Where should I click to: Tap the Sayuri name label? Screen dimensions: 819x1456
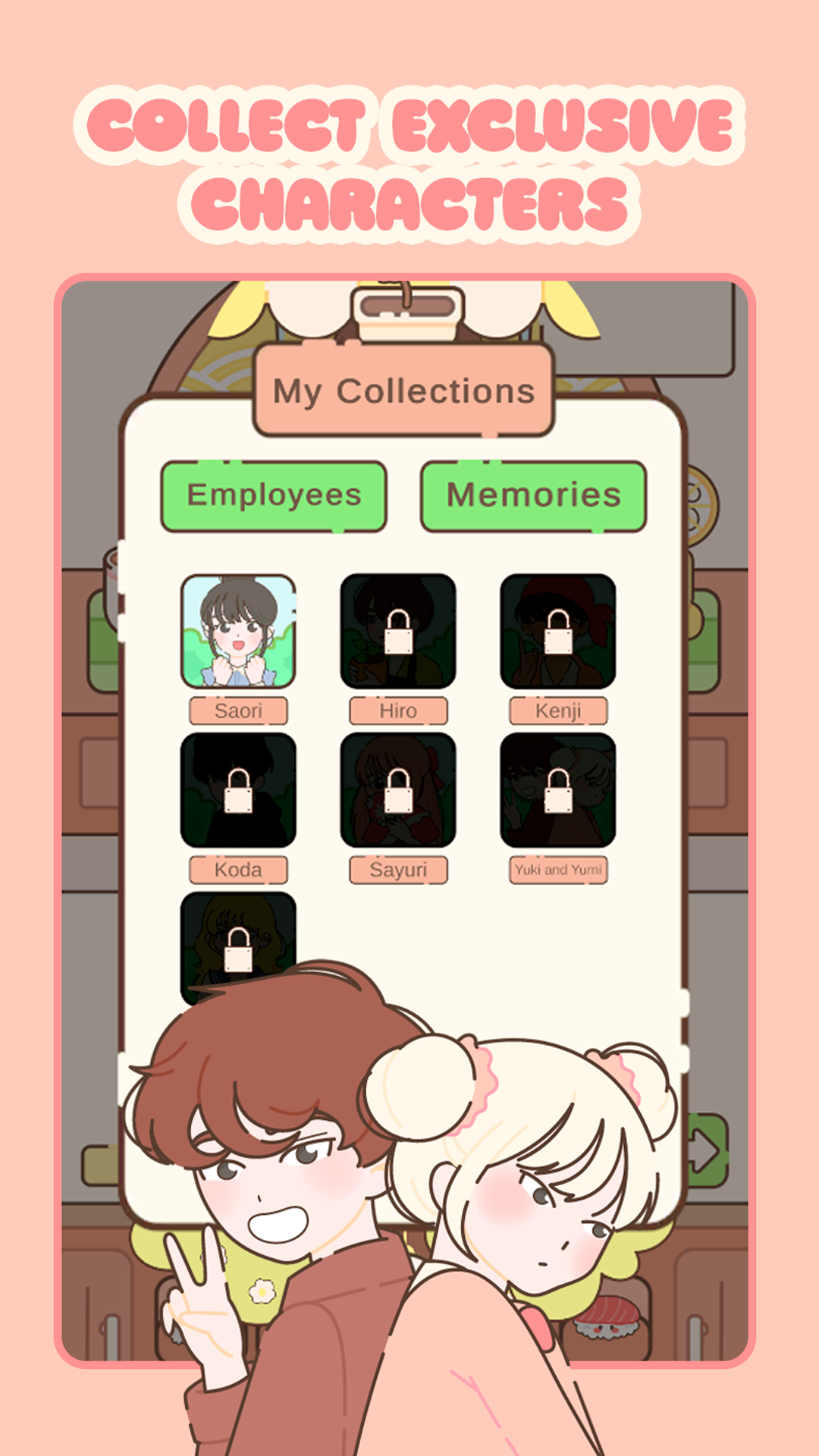397,869
